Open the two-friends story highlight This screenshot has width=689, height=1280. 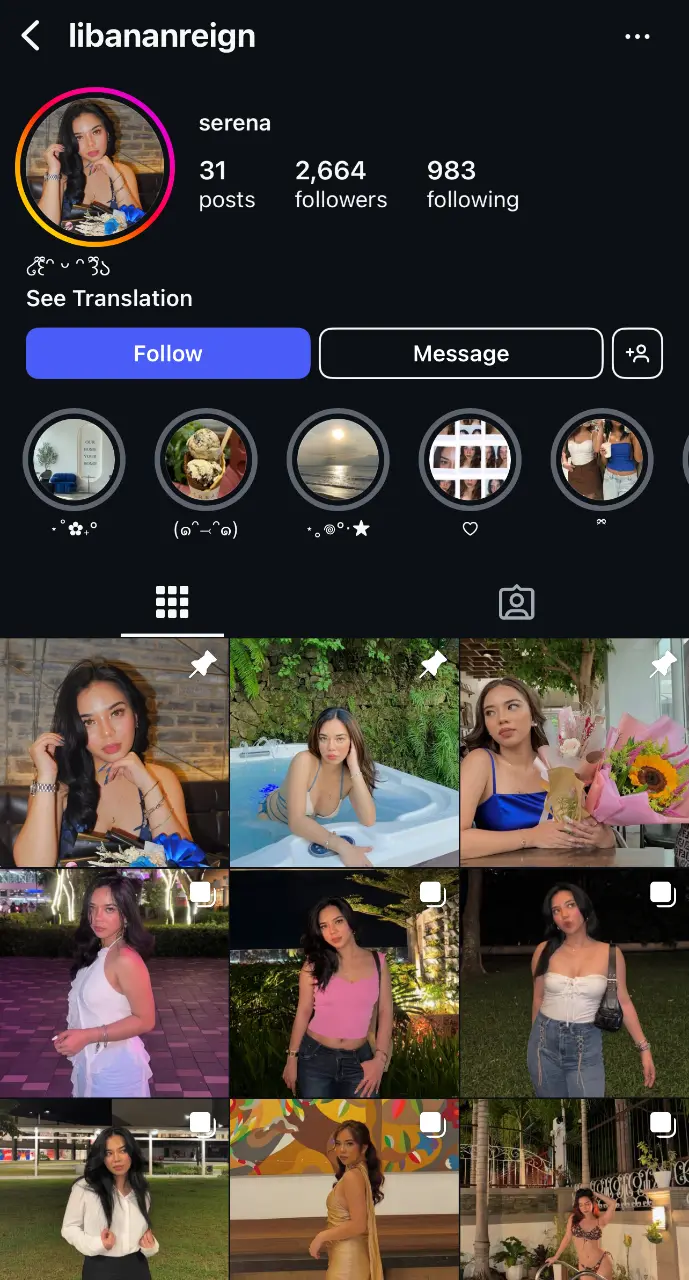point(602,460)
